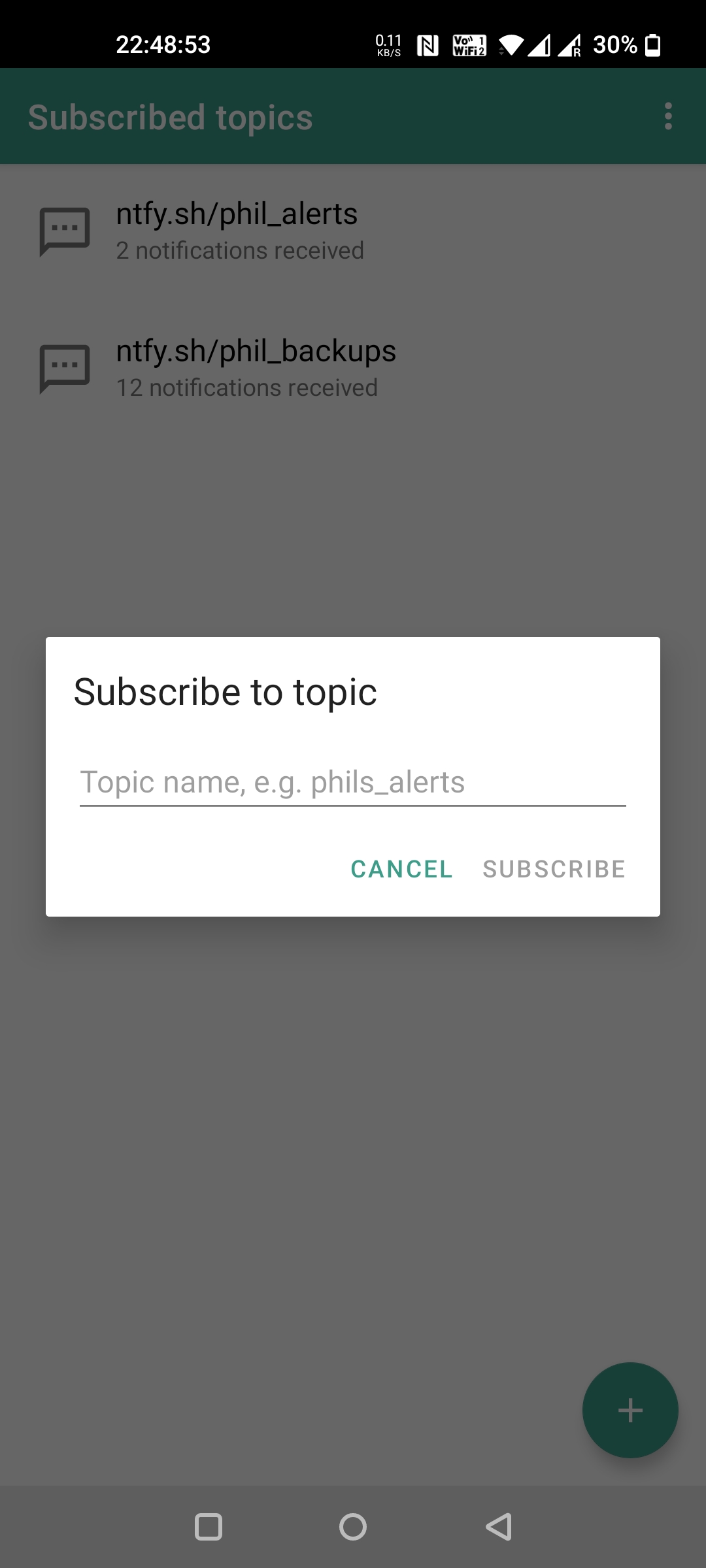Cancel the Subscribe to topic dialog
This screenshot has height=1568, width=706.
[402, 869]
